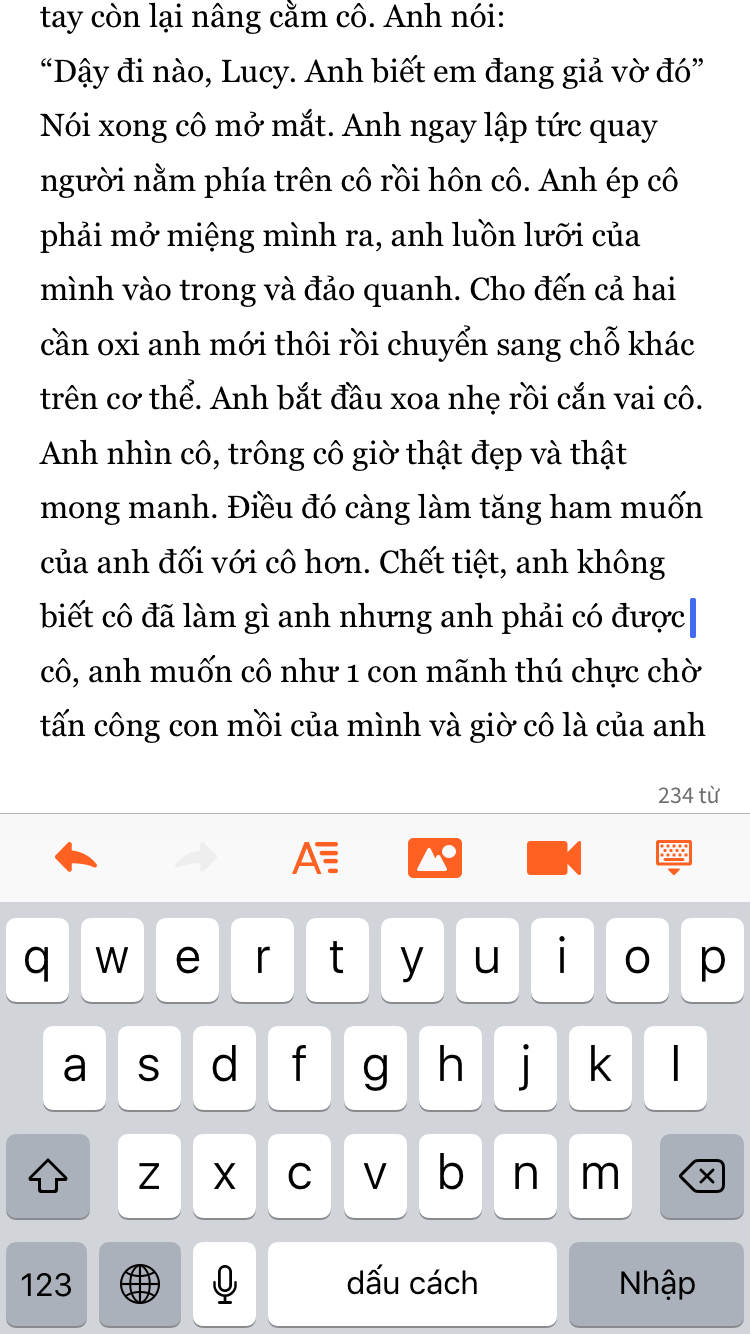
Task: Open the text formatting options
Action: tap(315, 858)
